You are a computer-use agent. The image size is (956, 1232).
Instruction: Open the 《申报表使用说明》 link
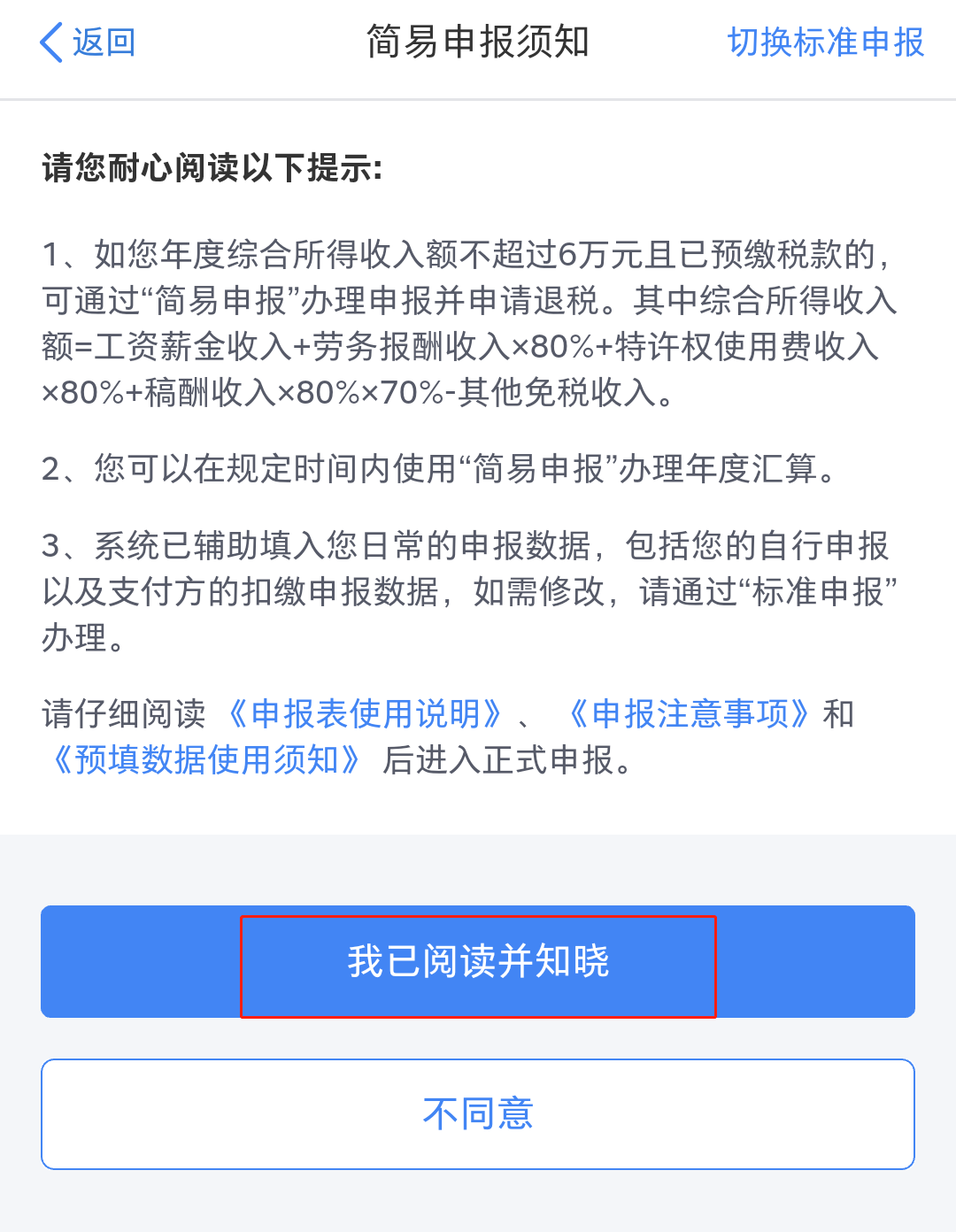[365, 713]
